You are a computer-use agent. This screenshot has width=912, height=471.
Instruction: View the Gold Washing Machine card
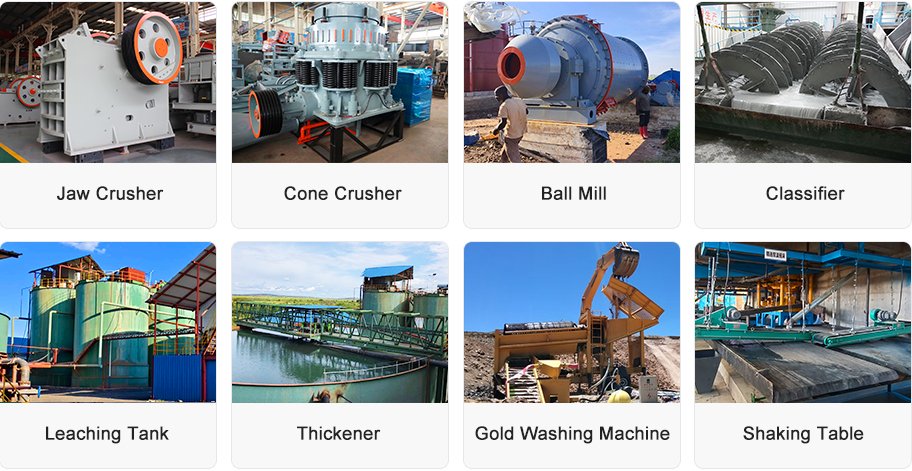pos(572,355)
